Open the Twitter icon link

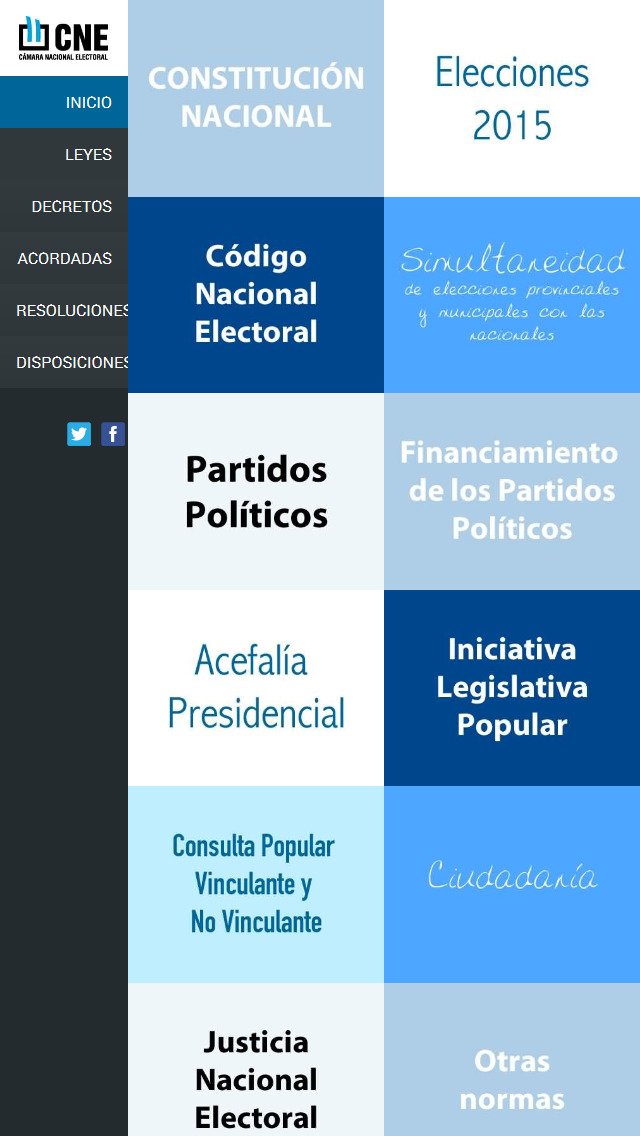point(79,434)
